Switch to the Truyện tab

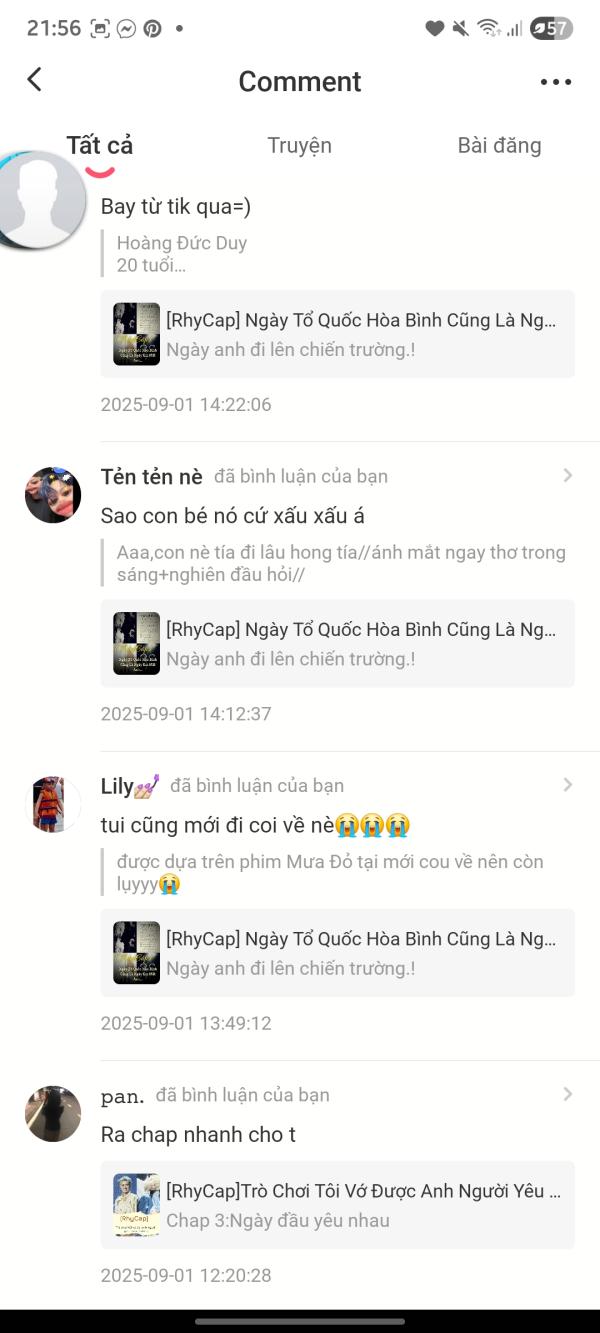[299, 145]
